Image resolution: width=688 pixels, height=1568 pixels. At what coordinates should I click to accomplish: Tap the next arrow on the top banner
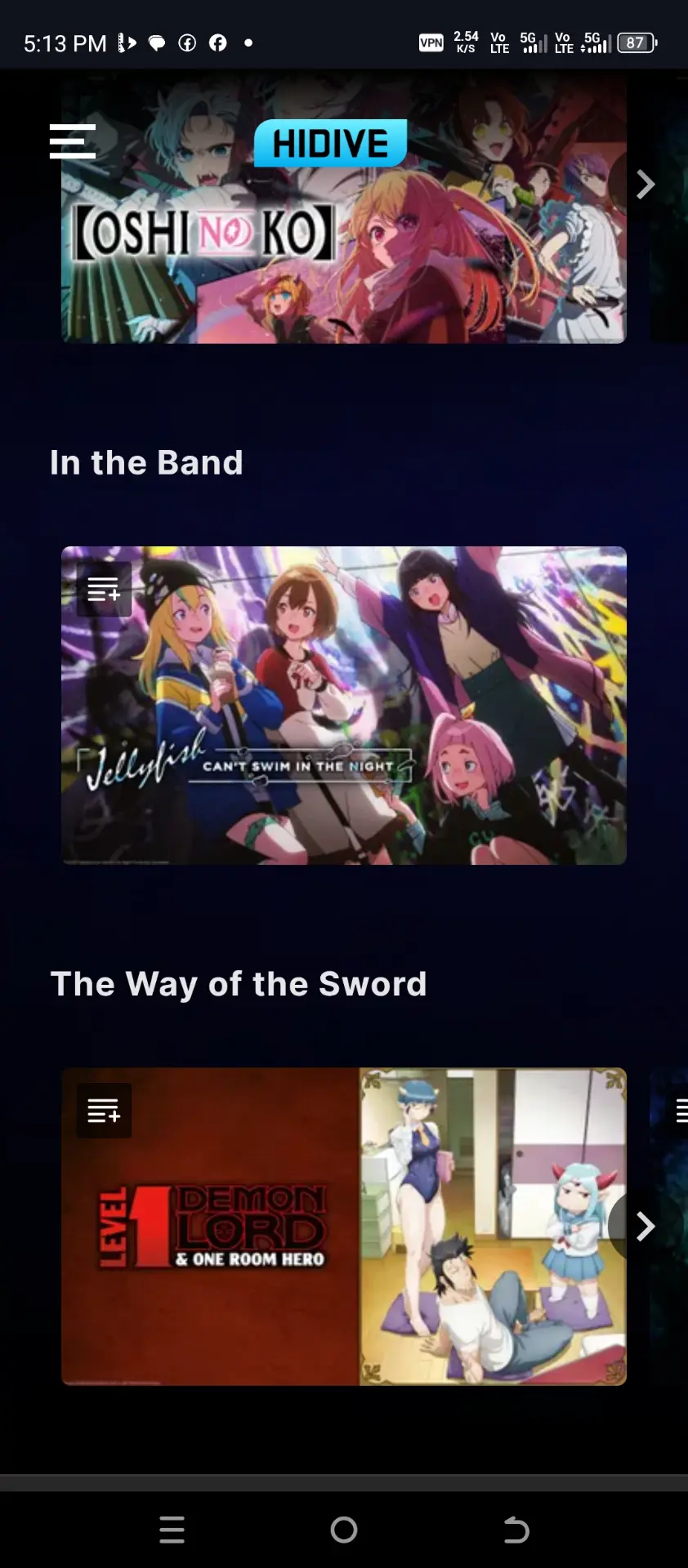(645, 185)
